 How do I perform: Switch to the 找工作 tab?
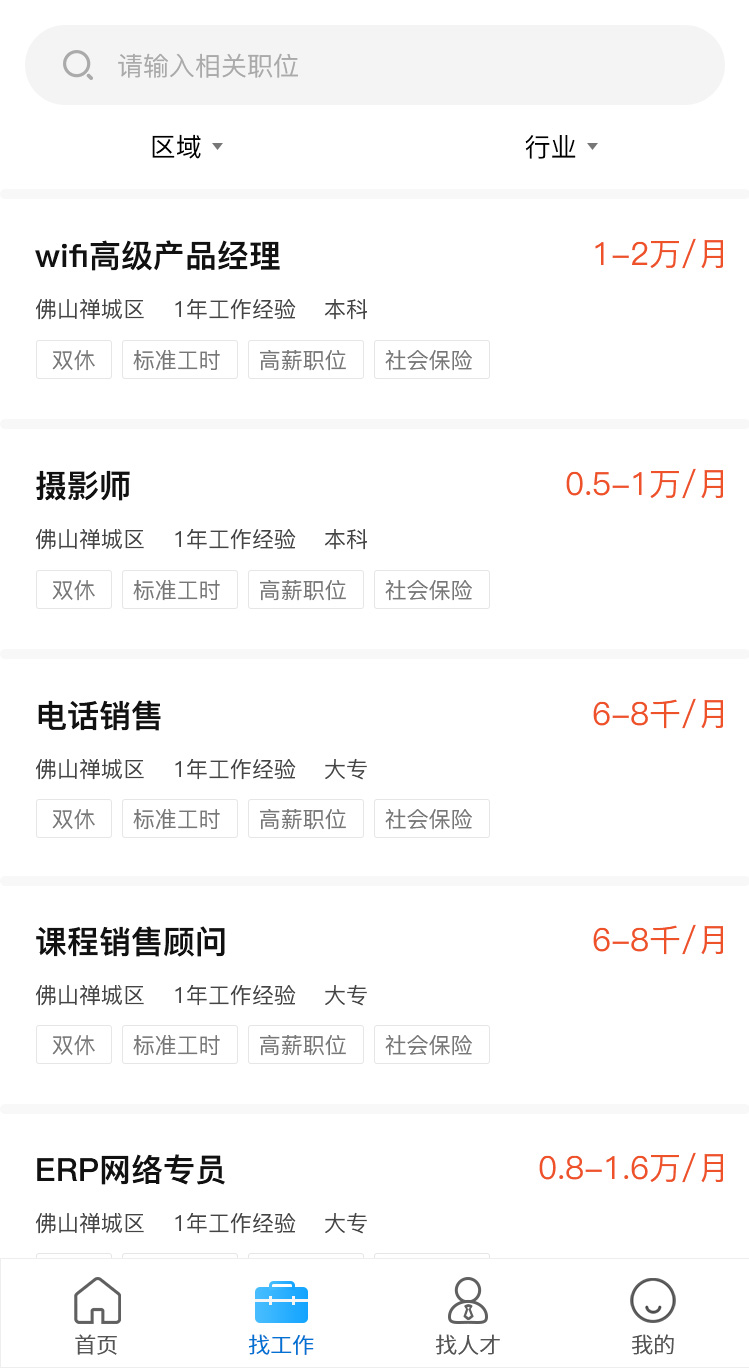click(281, 1315)
